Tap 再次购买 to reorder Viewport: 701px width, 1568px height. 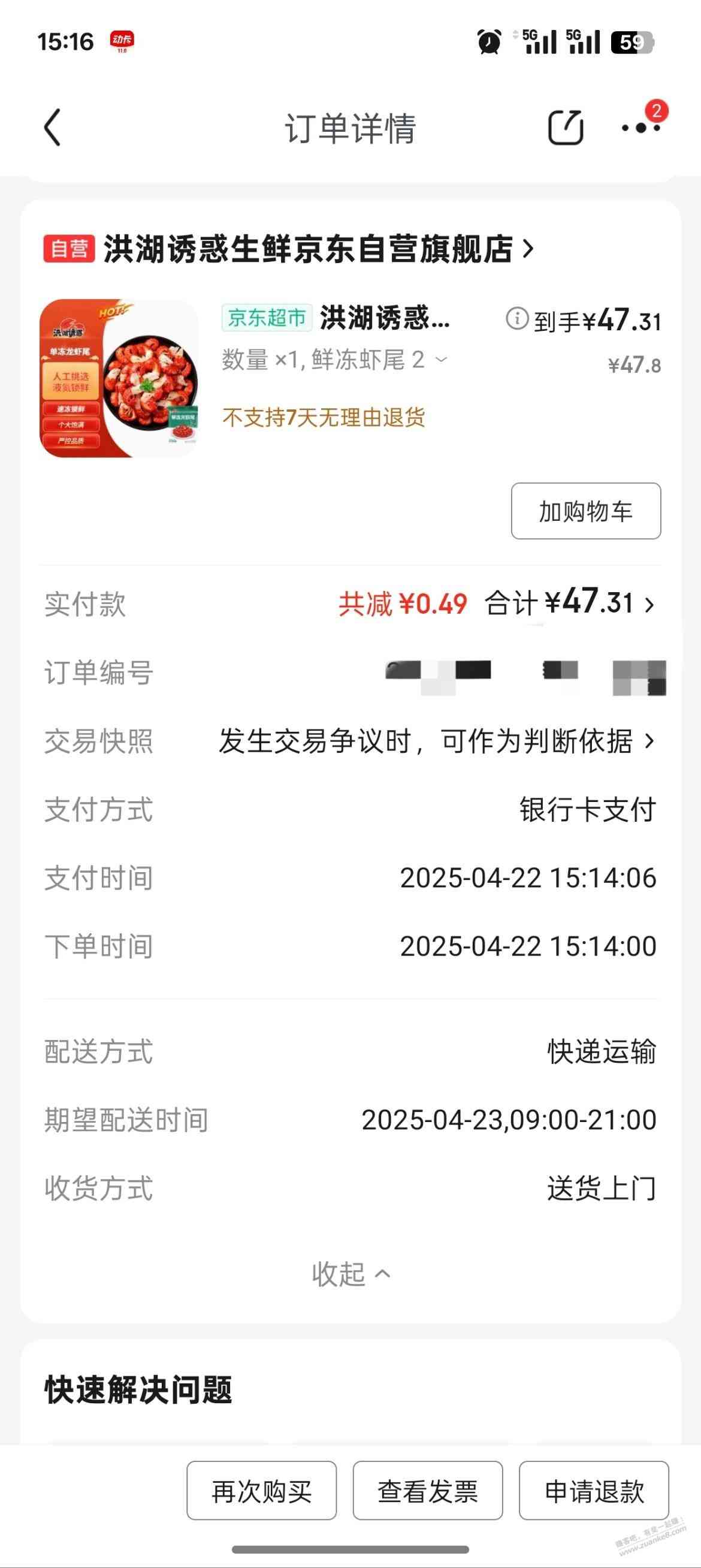click(262, 1491)
